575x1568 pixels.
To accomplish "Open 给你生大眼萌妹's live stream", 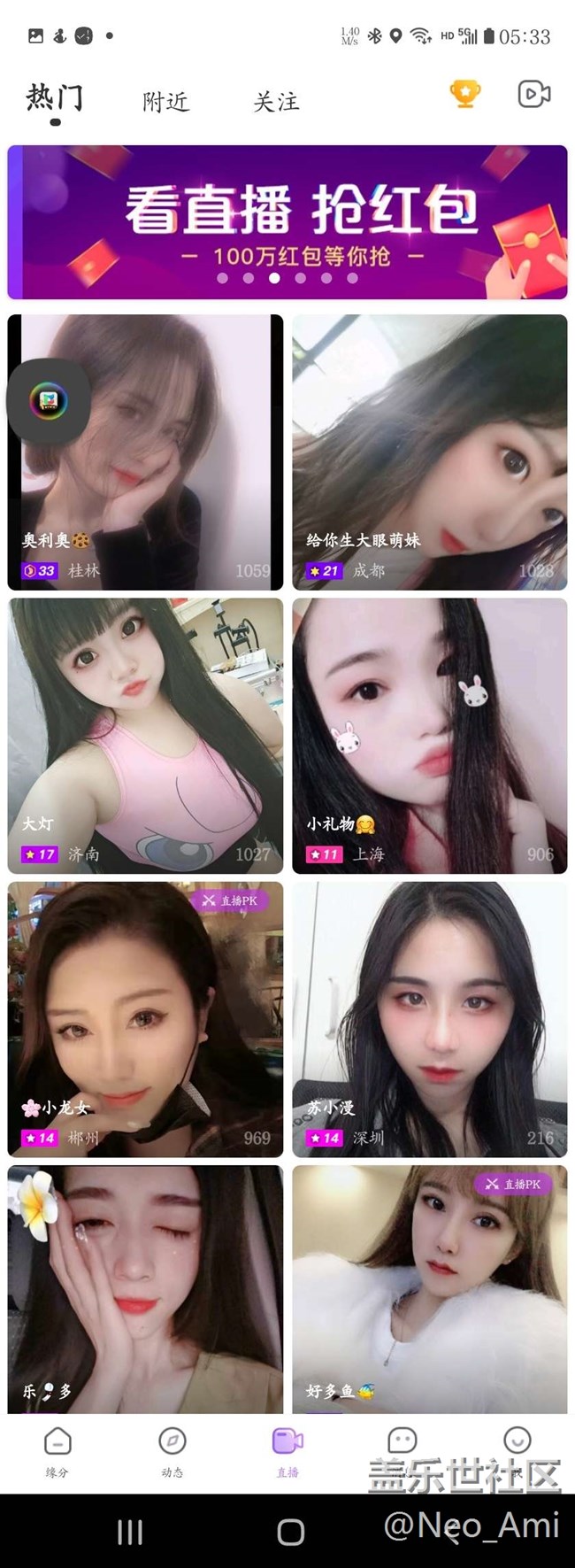I will tap(430, 452).
